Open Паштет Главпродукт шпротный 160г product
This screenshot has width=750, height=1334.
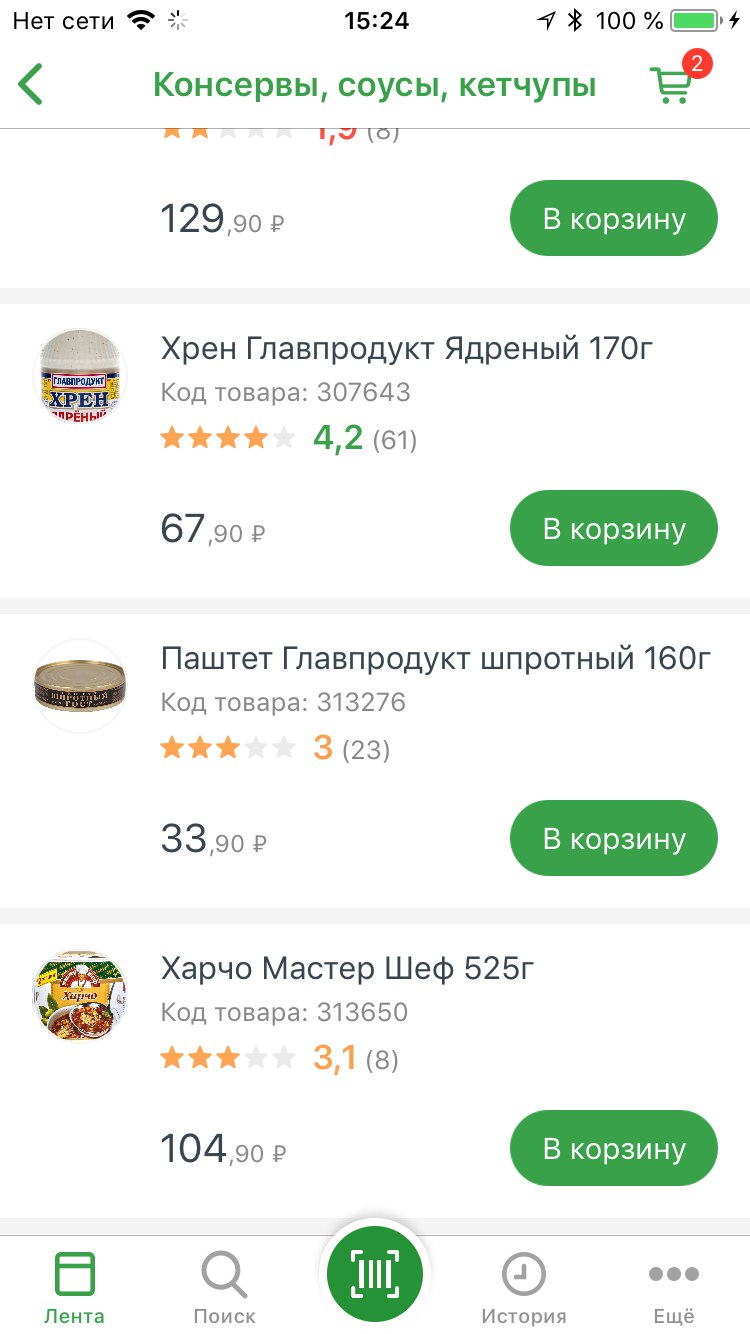tap(435, 659)
